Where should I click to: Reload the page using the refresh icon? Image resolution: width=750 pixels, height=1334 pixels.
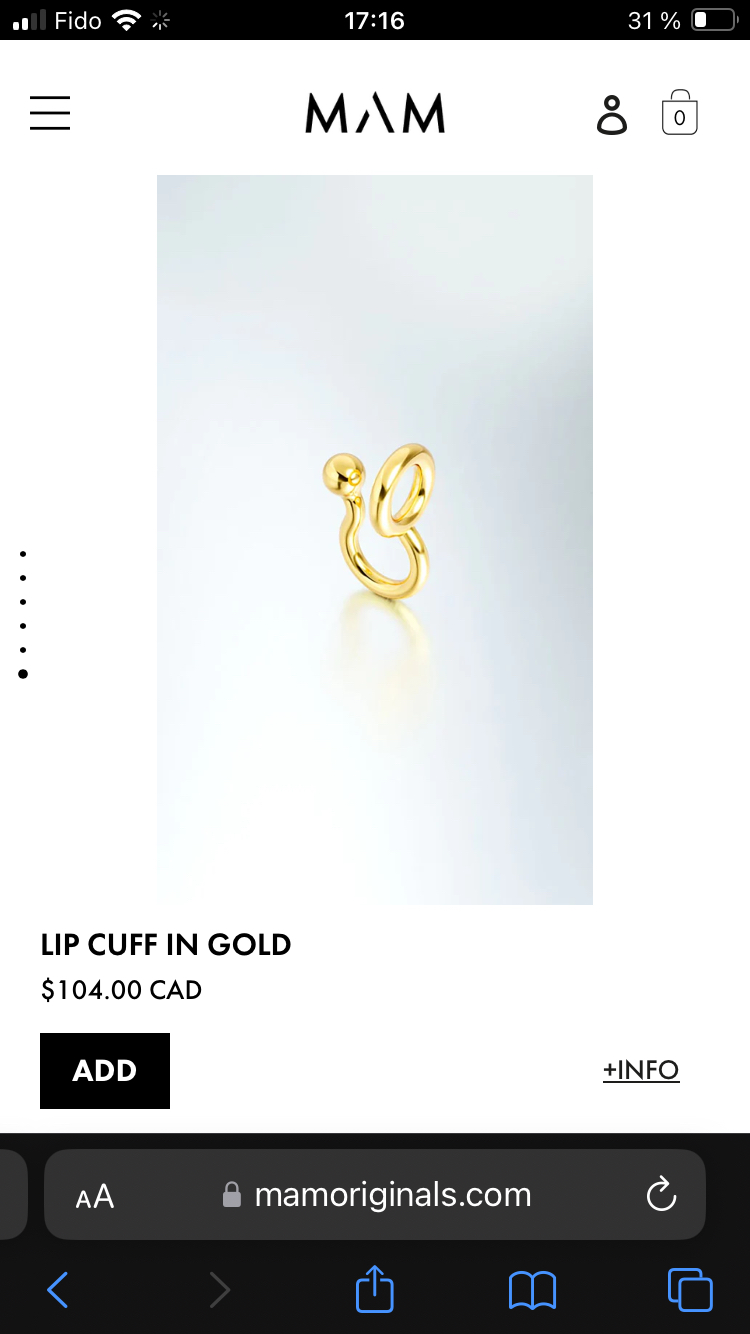point(661,1194)
